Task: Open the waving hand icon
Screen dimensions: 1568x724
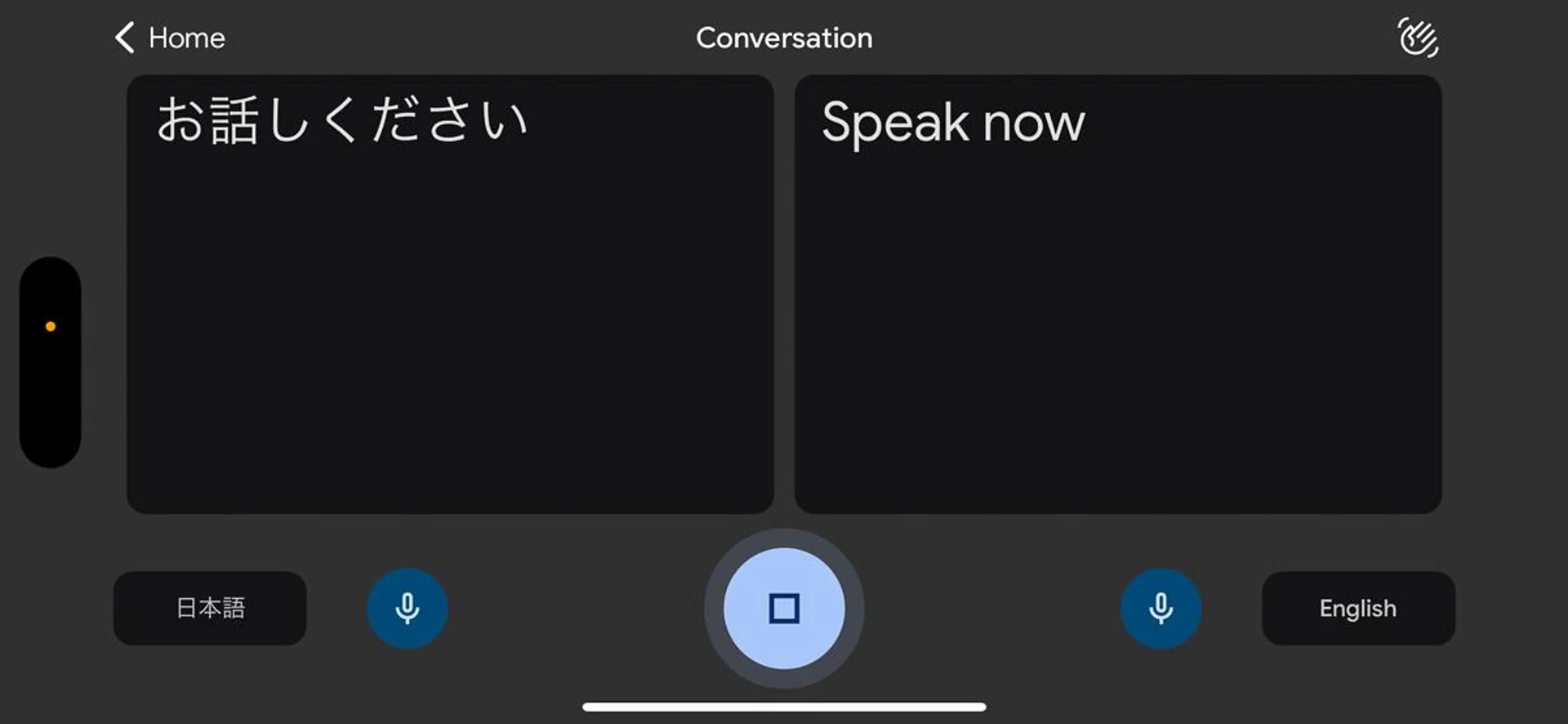Action: click(x=1417, y=38)
